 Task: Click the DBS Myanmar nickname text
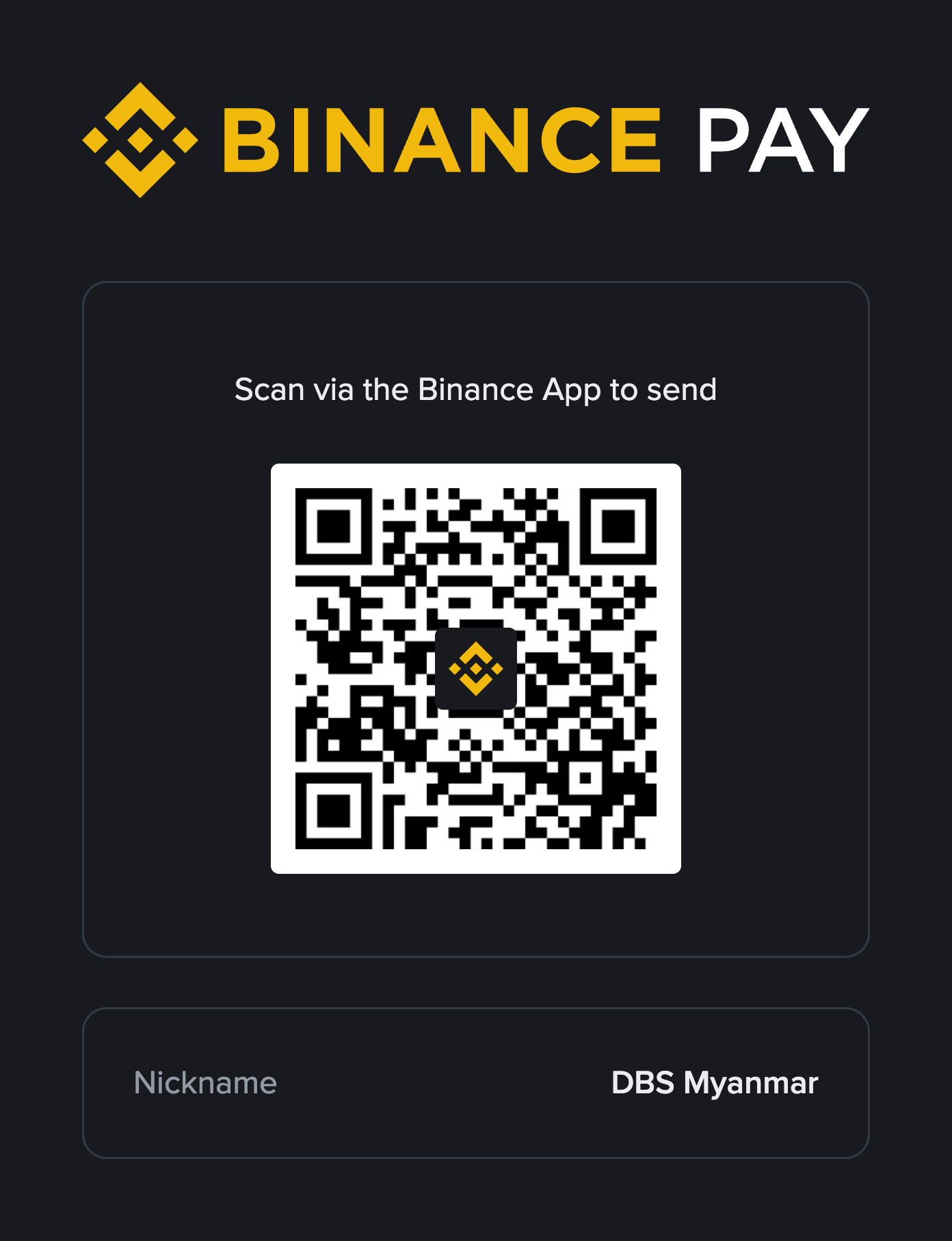(715, 1082)
